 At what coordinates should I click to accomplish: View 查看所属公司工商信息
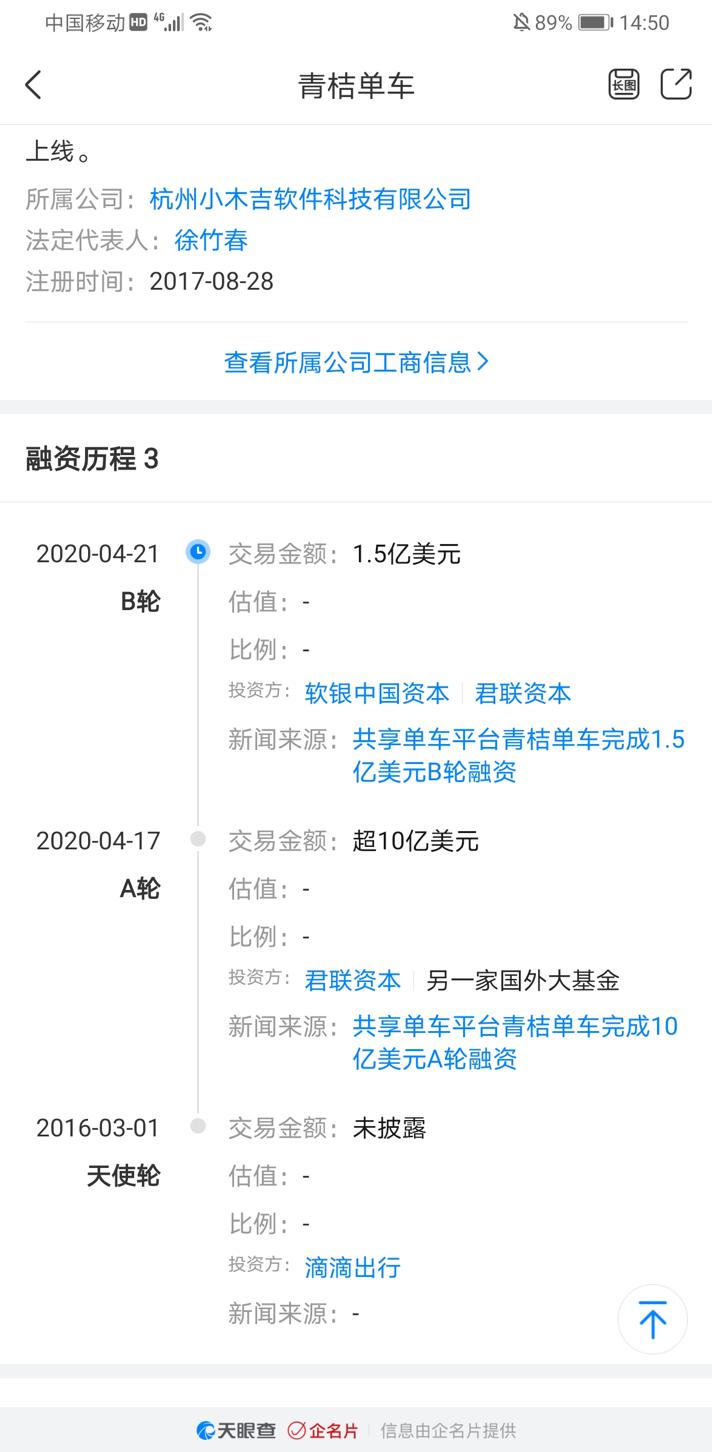(x=356, y=362)
